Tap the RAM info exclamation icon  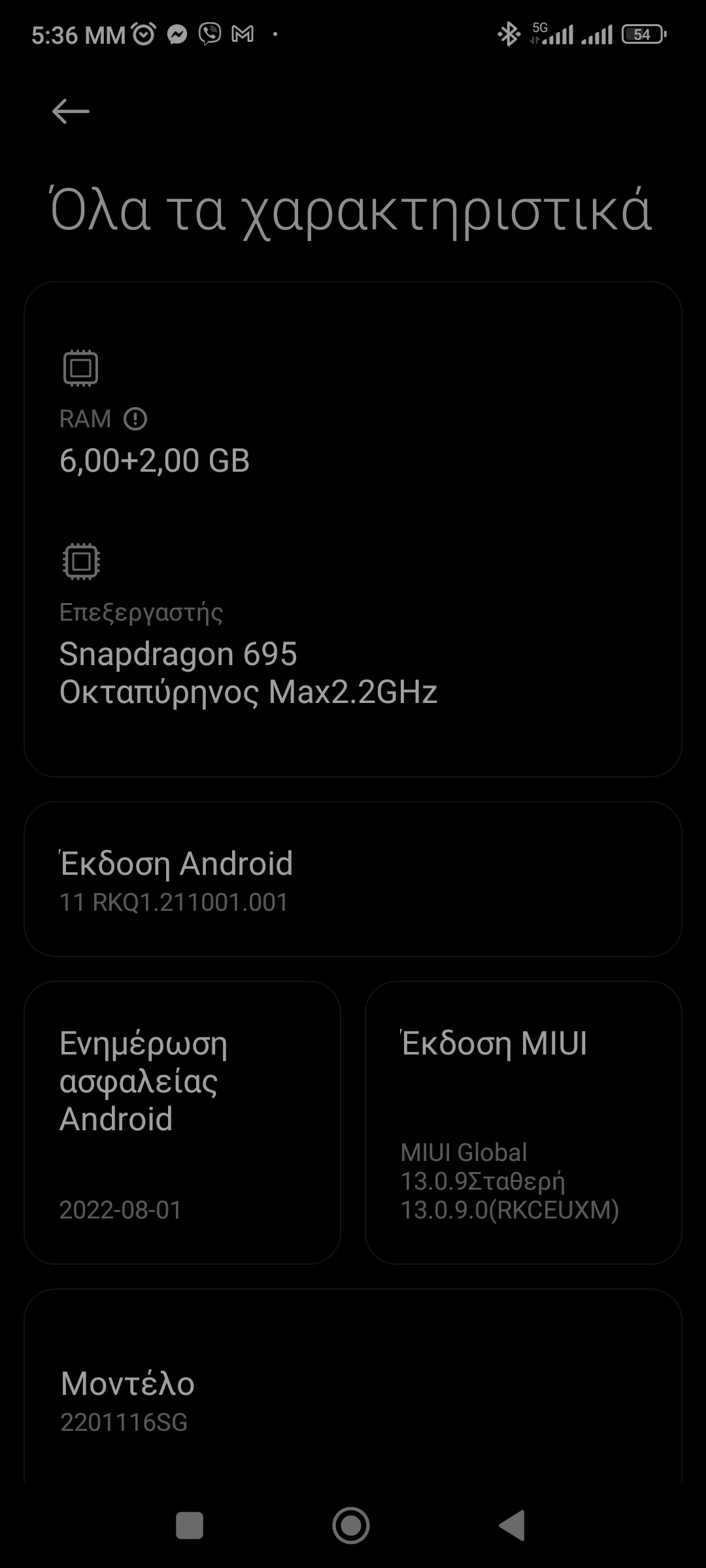coord(135,419)
